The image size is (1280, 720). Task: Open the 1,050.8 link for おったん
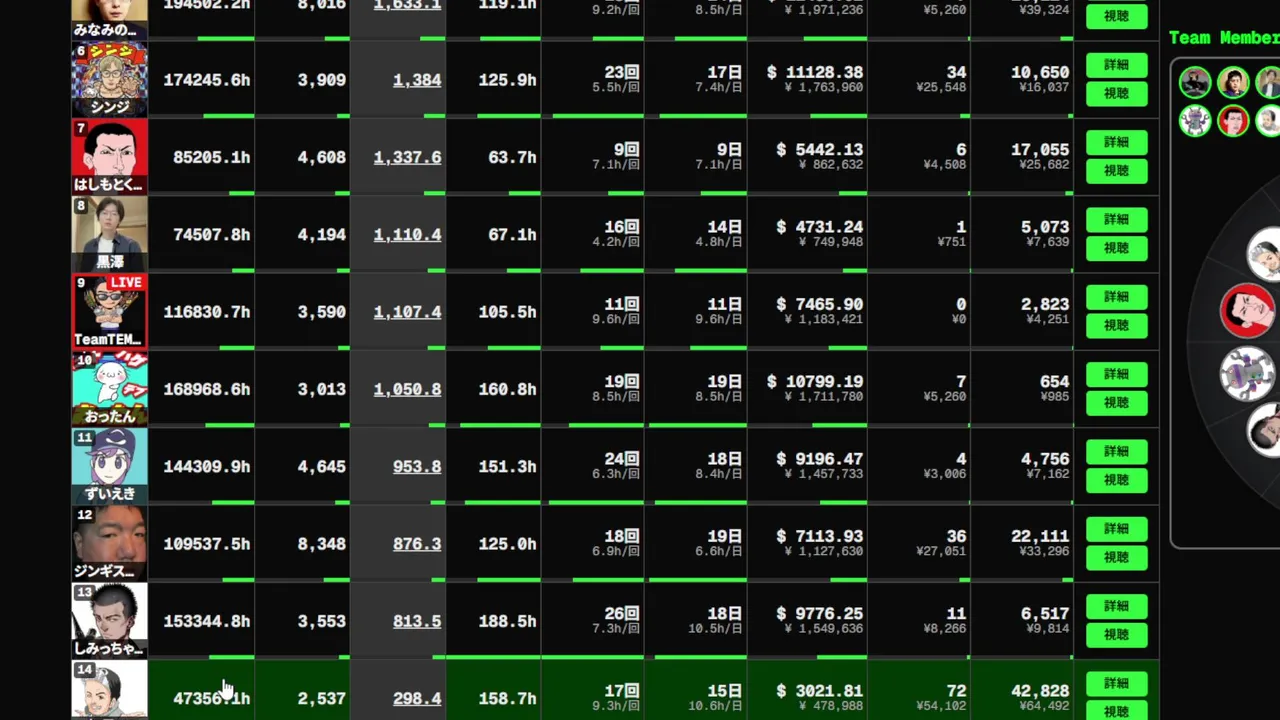tap(407, 389)
